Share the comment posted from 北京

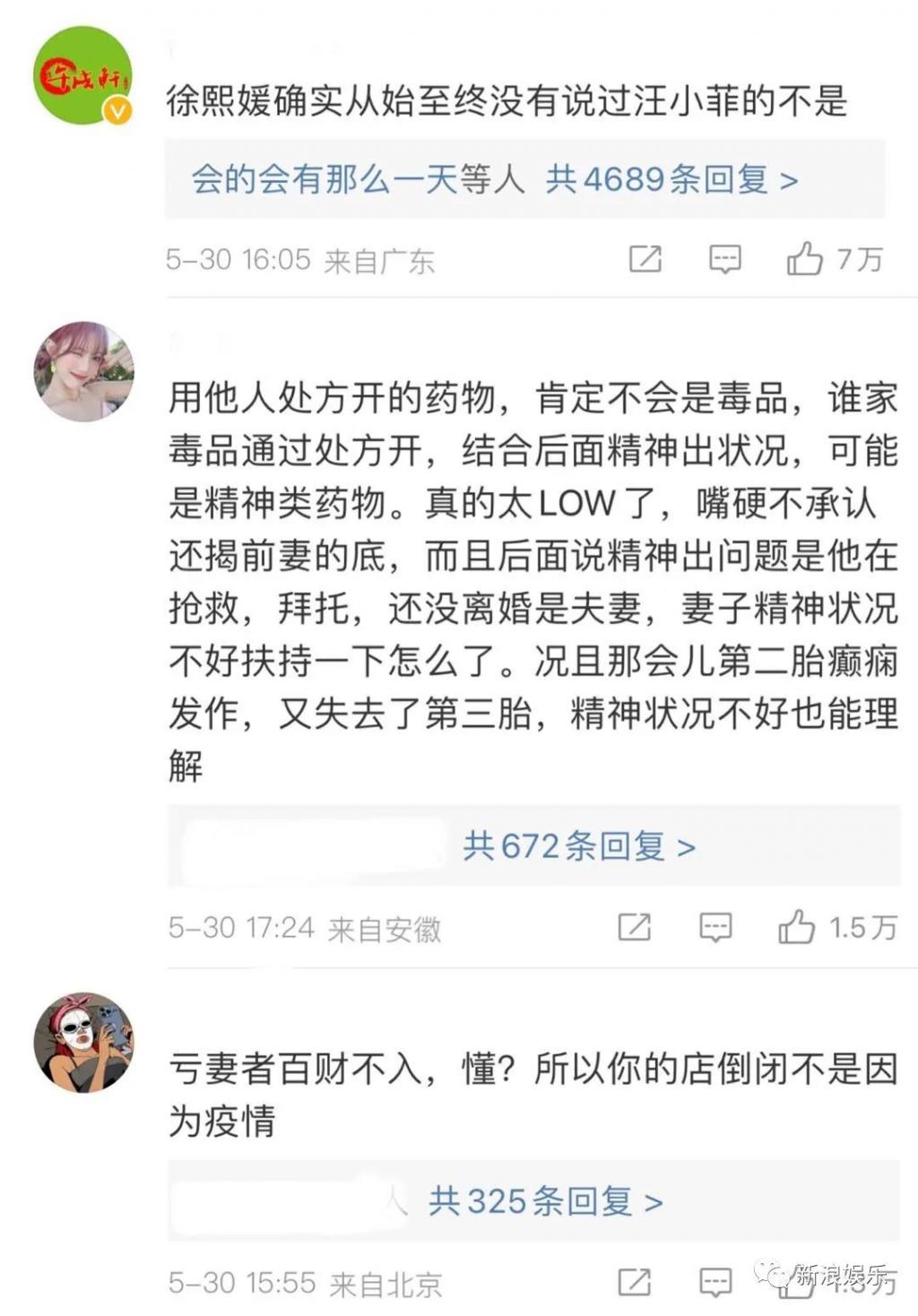[634, 1283]
